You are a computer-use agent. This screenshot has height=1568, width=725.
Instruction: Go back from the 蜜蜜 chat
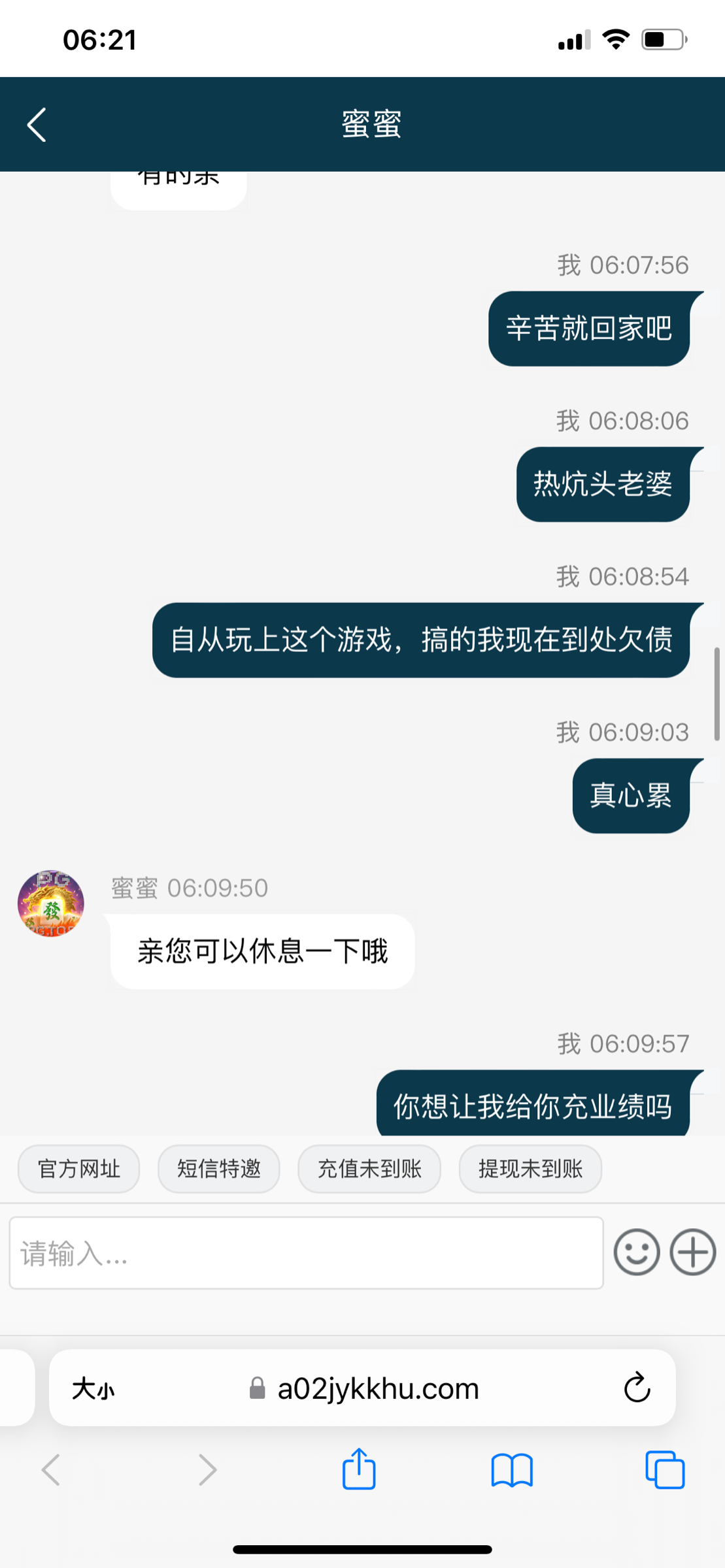coord(37,125)
